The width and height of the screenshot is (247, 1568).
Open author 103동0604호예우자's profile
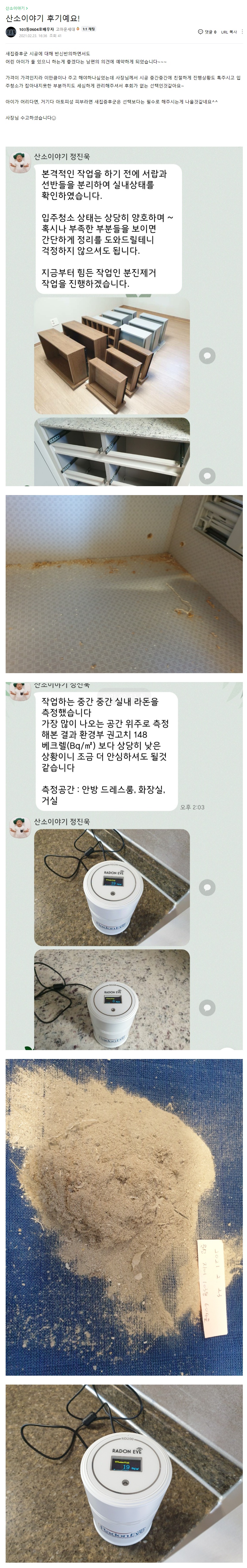36,29
